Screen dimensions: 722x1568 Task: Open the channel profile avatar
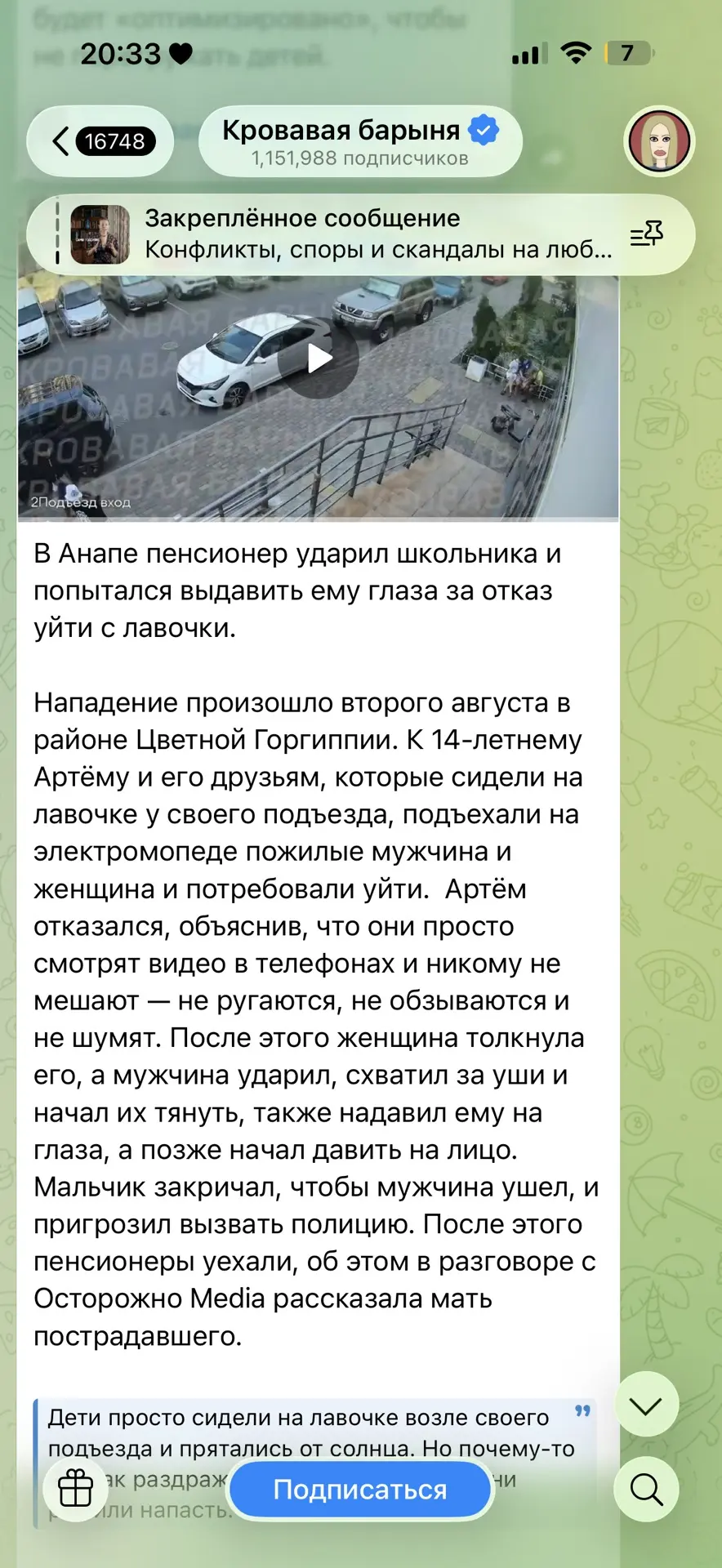tap(659, 141)
